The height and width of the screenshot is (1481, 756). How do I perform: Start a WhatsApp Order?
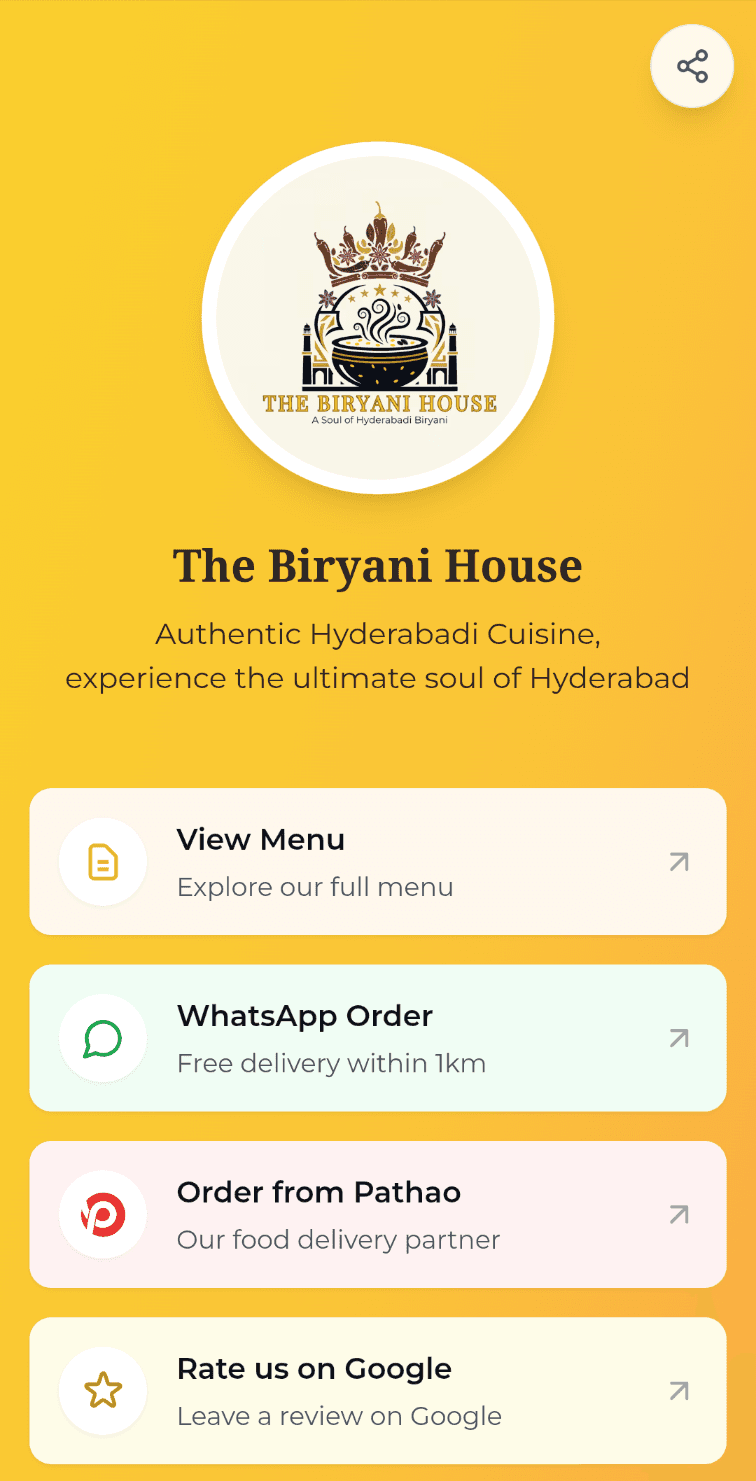pyautogui.click(x=378, y=1038)
